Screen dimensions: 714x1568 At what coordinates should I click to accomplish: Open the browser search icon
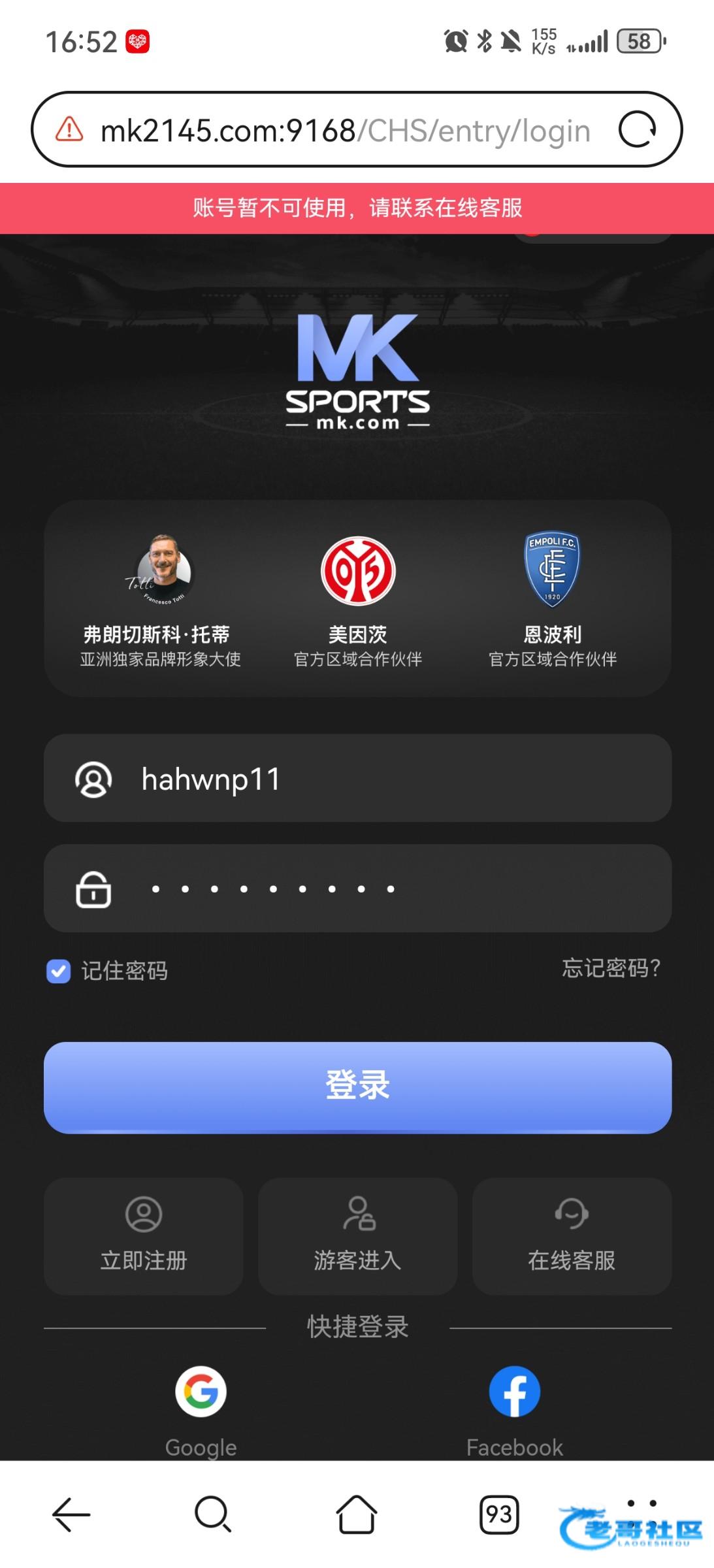coord(213,1514)
